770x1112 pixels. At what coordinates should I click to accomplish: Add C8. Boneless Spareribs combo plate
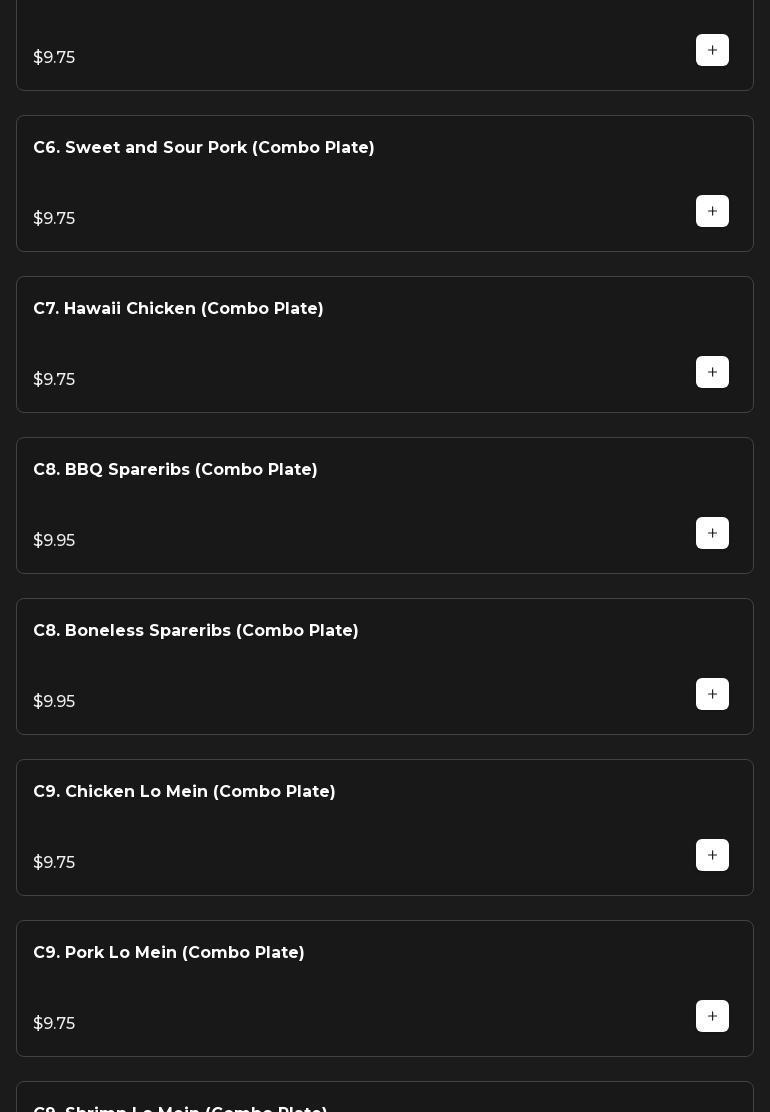pyautogui.click(x=712, y=694)
